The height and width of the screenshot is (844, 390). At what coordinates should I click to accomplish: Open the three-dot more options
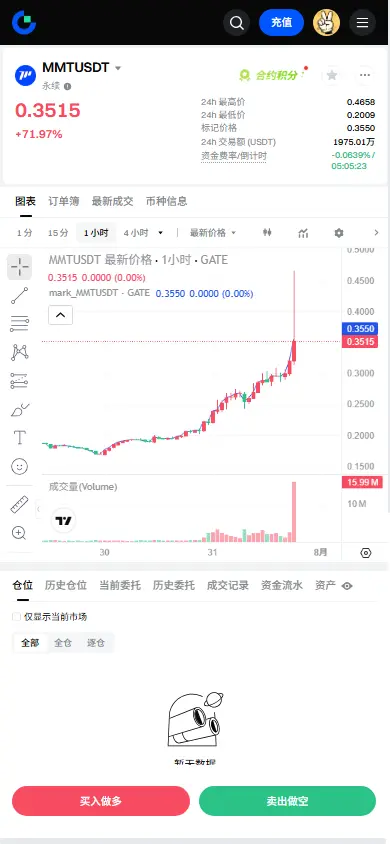(x=365, y=75)
